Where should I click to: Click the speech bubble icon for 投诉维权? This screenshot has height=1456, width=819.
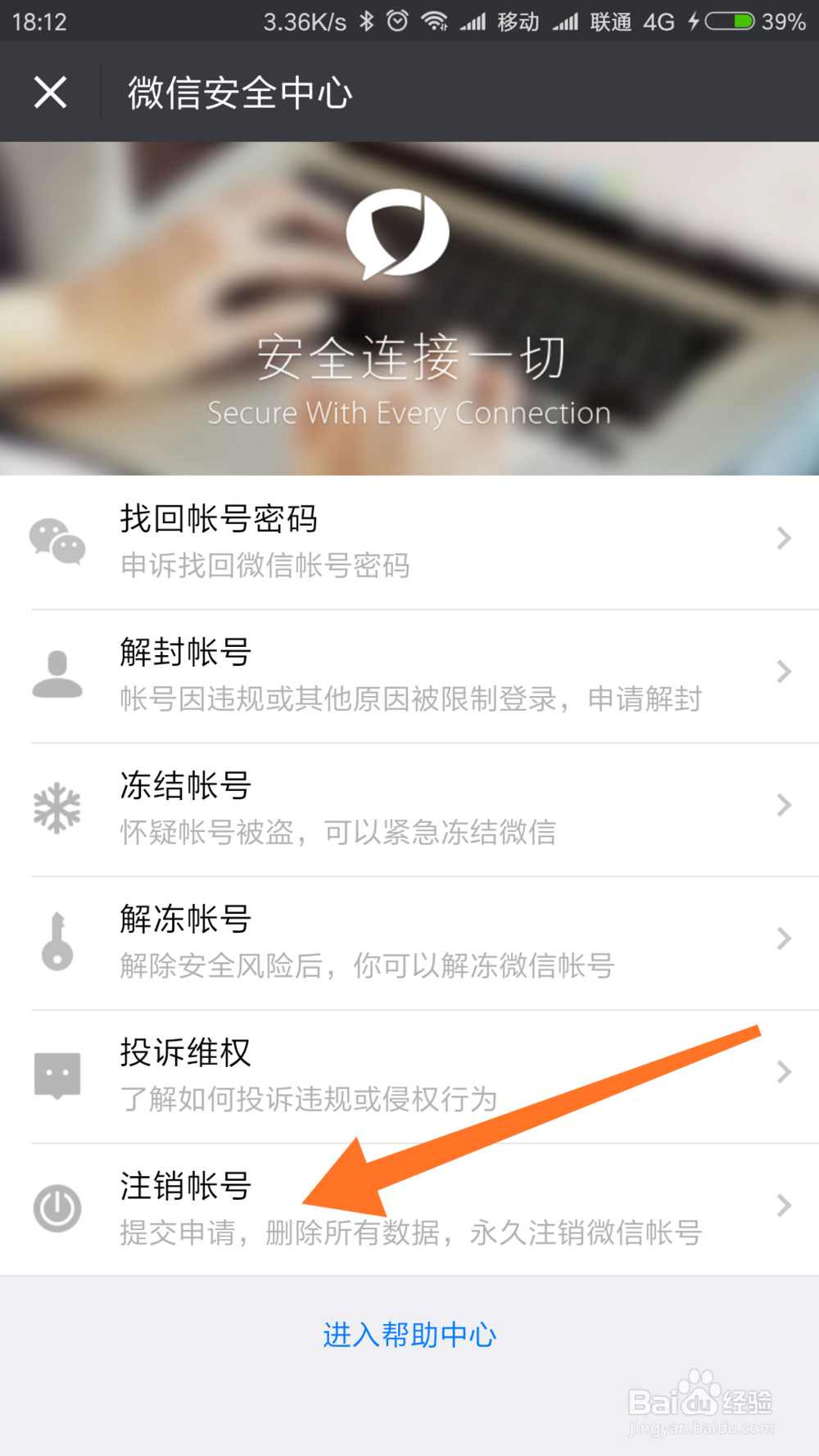(57, 1074)
